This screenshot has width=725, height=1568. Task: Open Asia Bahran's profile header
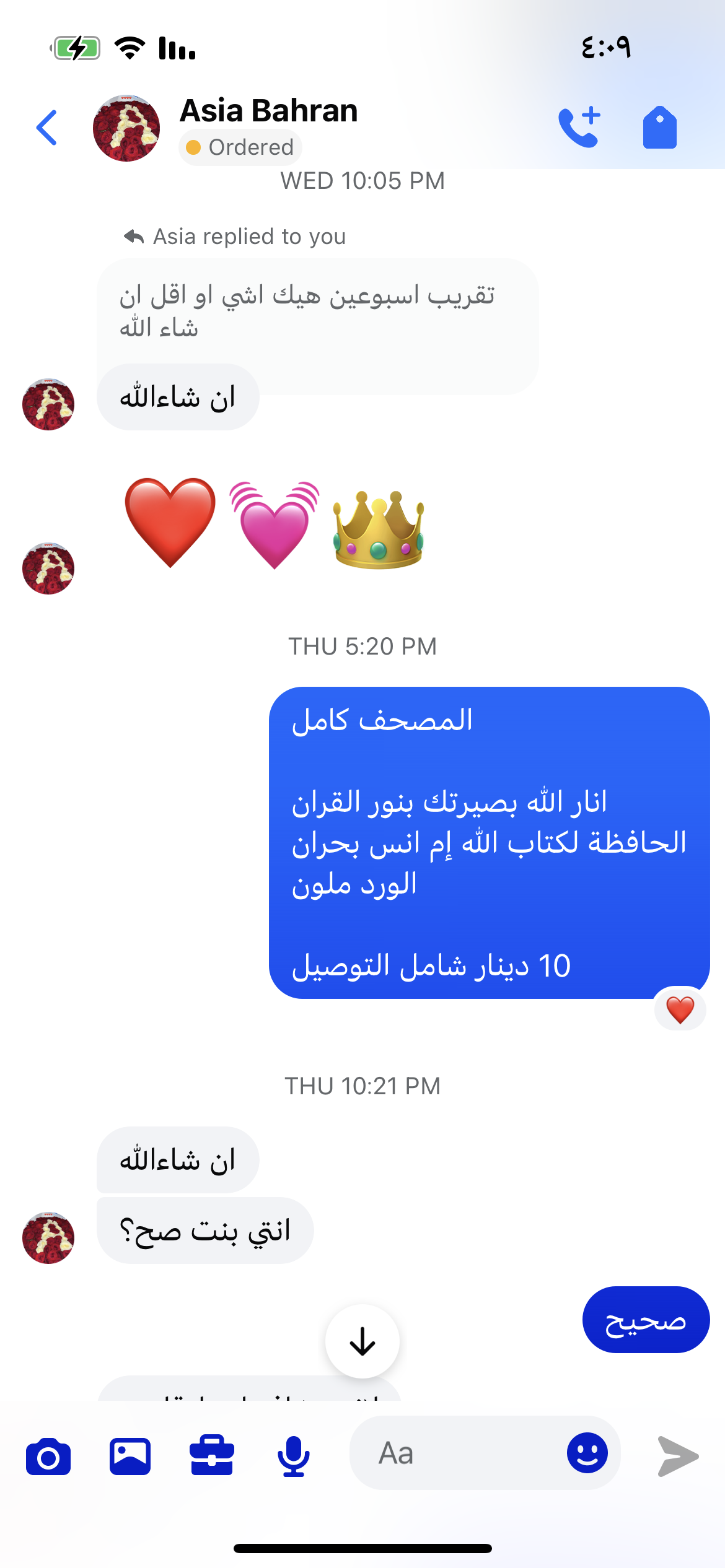pos(268,111)
